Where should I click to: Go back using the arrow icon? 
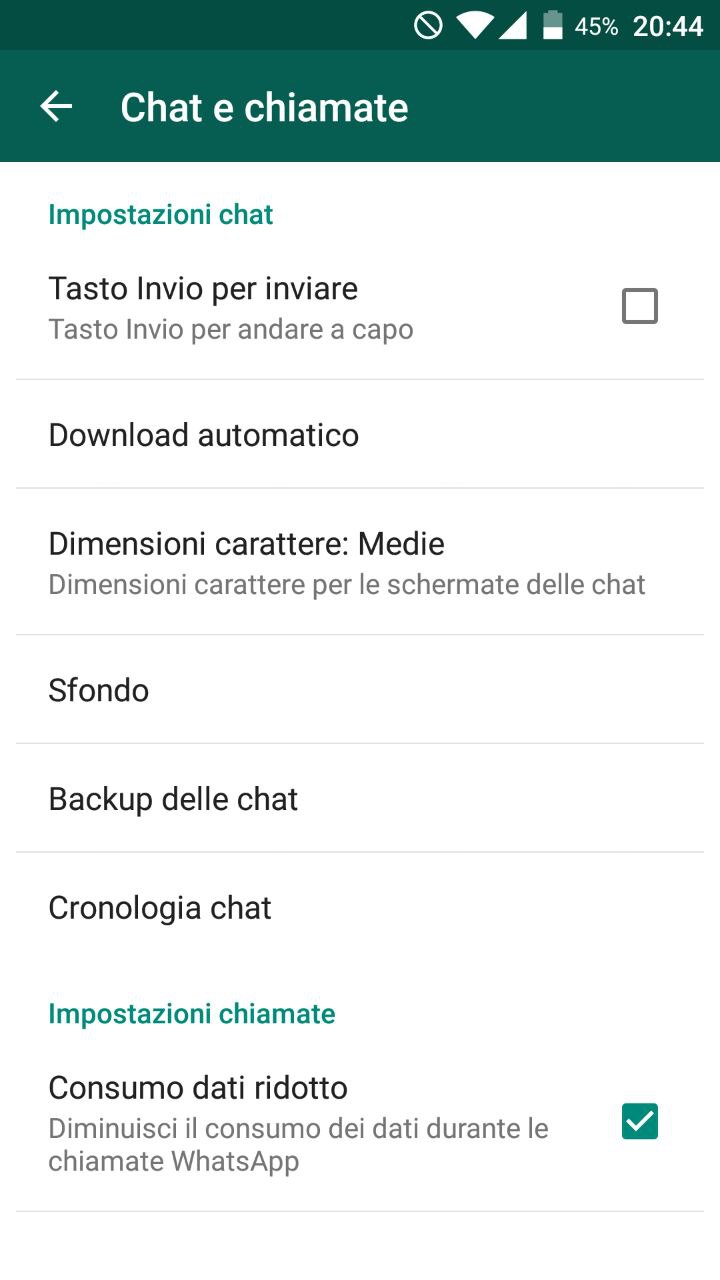tap(56, 107)
